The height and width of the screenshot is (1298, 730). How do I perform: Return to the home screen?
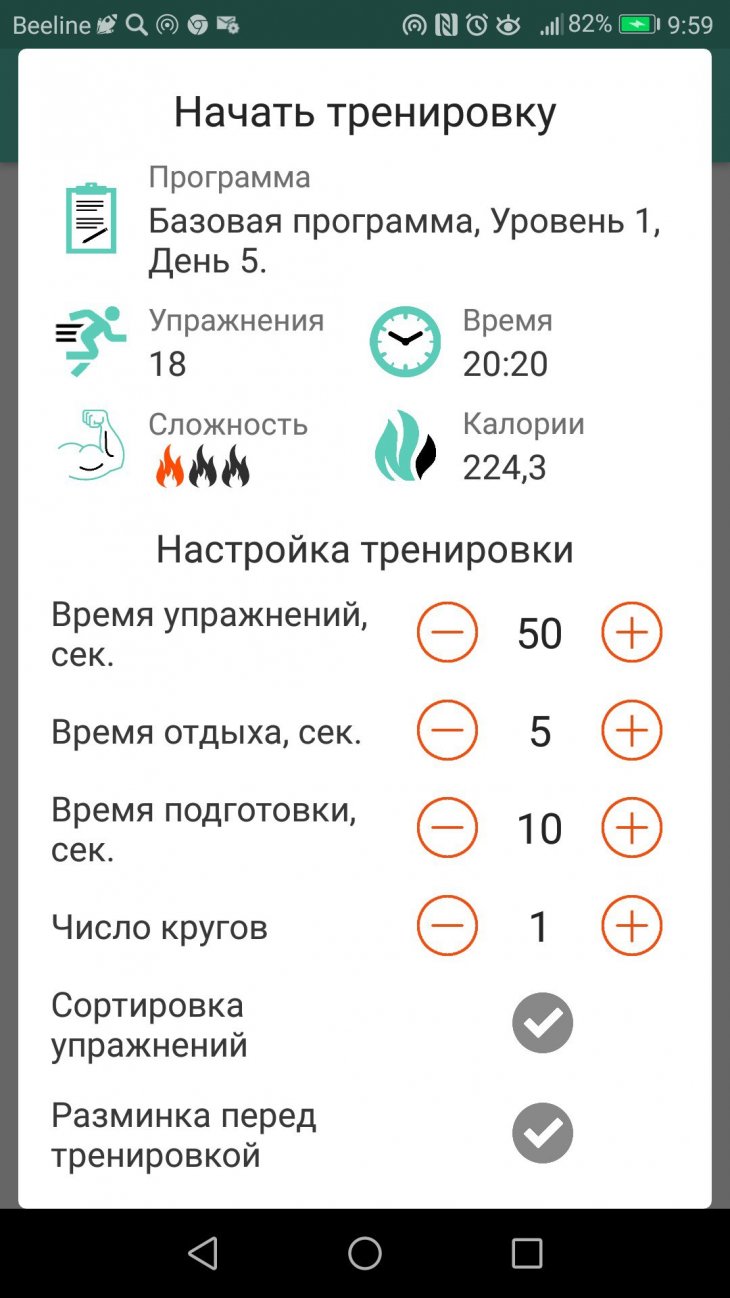(365, 1253)
